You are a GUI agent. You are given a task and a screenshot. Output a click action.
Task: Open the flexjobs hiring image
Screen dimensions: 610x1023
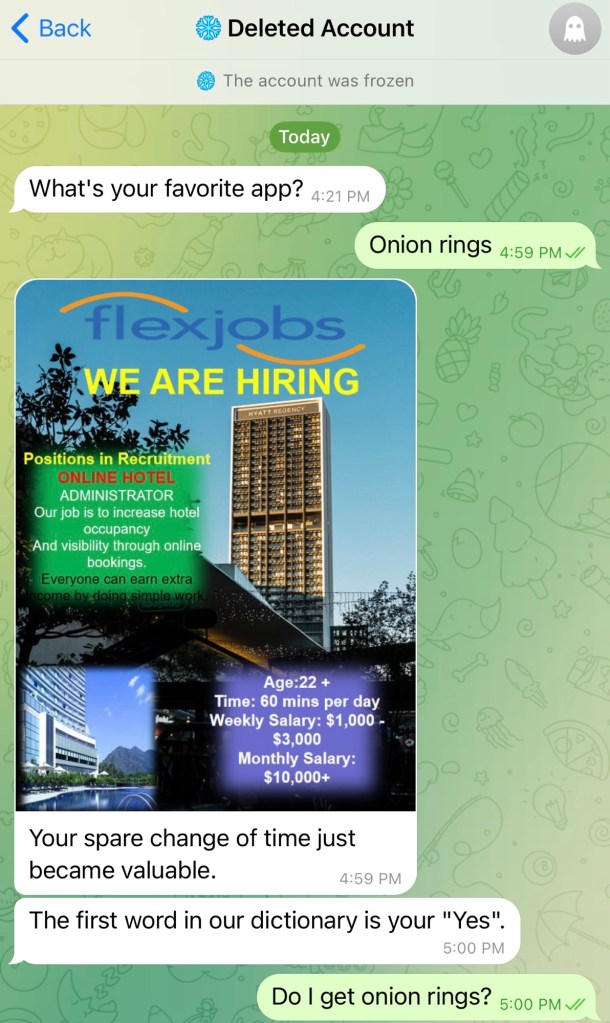(x=215, y=545)
